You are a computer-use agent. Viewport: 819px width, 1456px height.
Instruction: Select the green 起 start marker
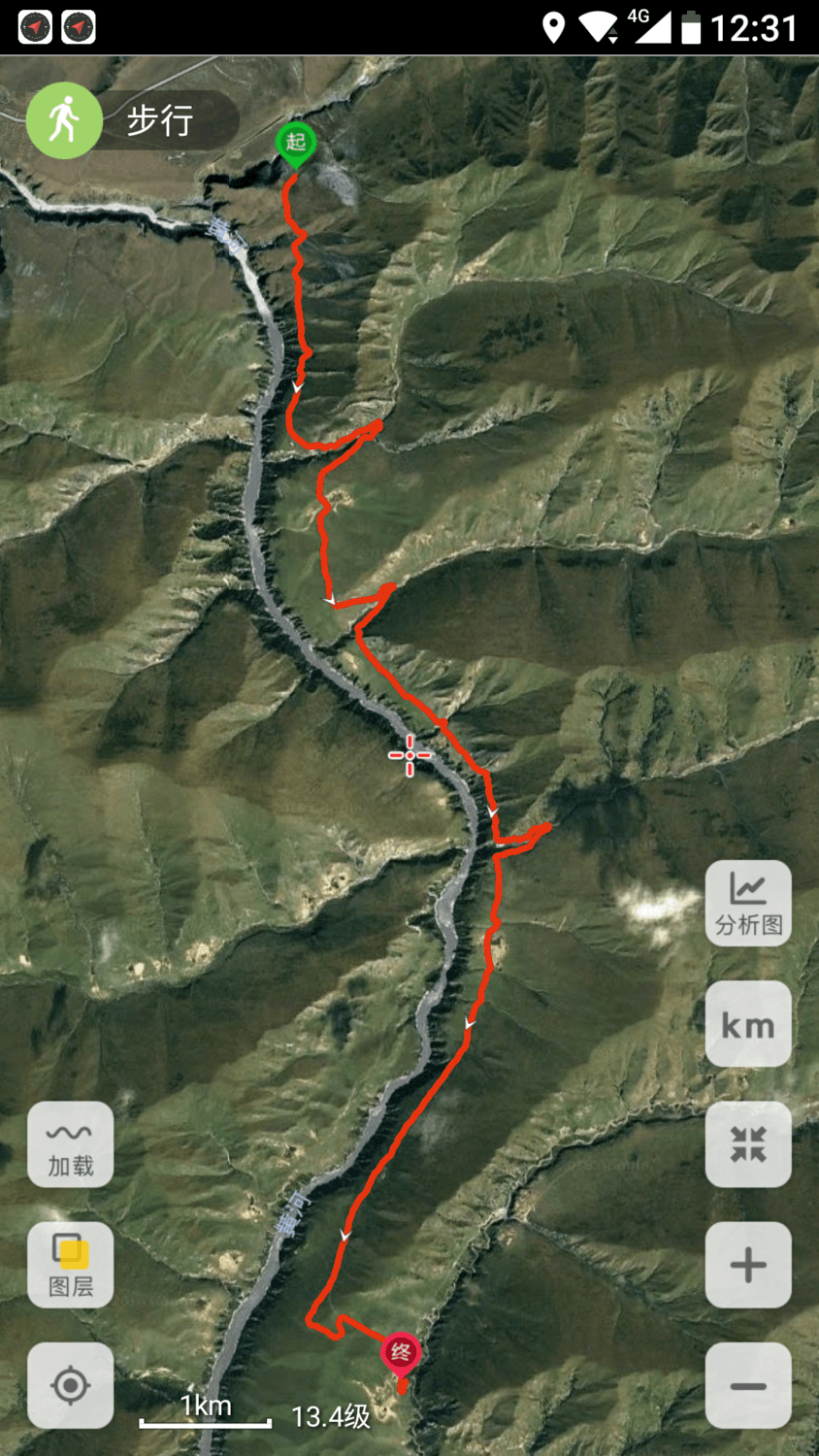coord(295,144)
